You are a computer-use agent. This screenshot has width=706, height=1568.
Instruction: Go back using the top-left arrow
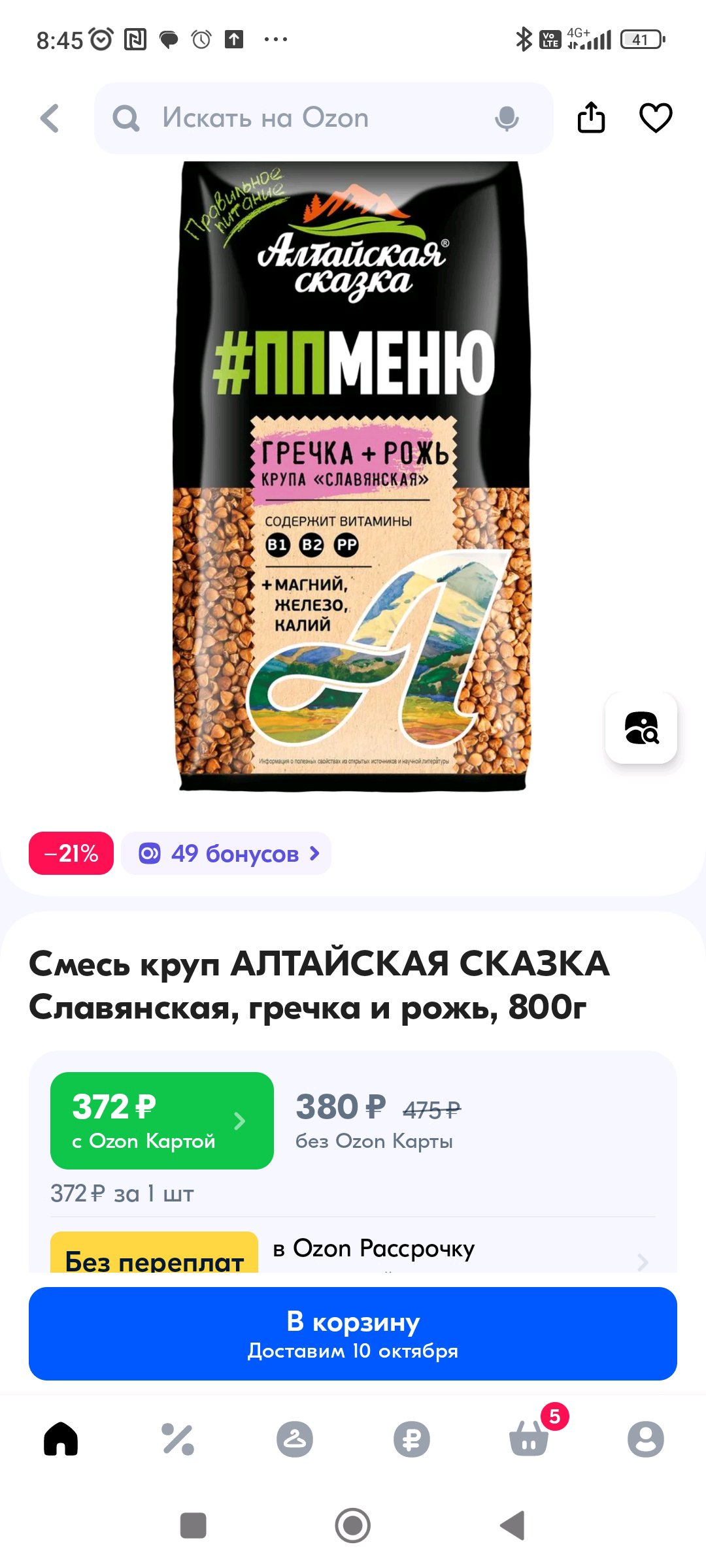[x=50, y=118]
